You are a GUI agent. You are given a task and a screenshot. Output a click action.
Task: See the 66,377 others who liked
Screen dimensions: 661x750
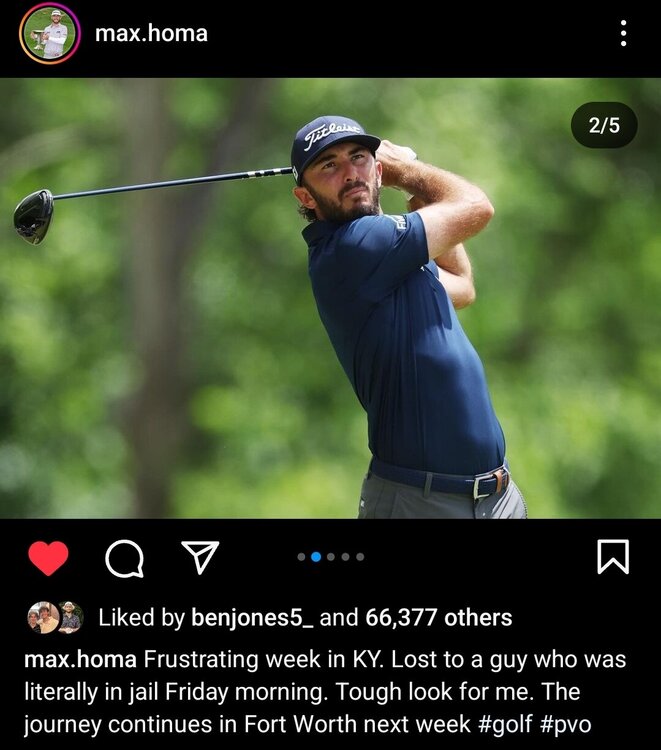[438, 618]
